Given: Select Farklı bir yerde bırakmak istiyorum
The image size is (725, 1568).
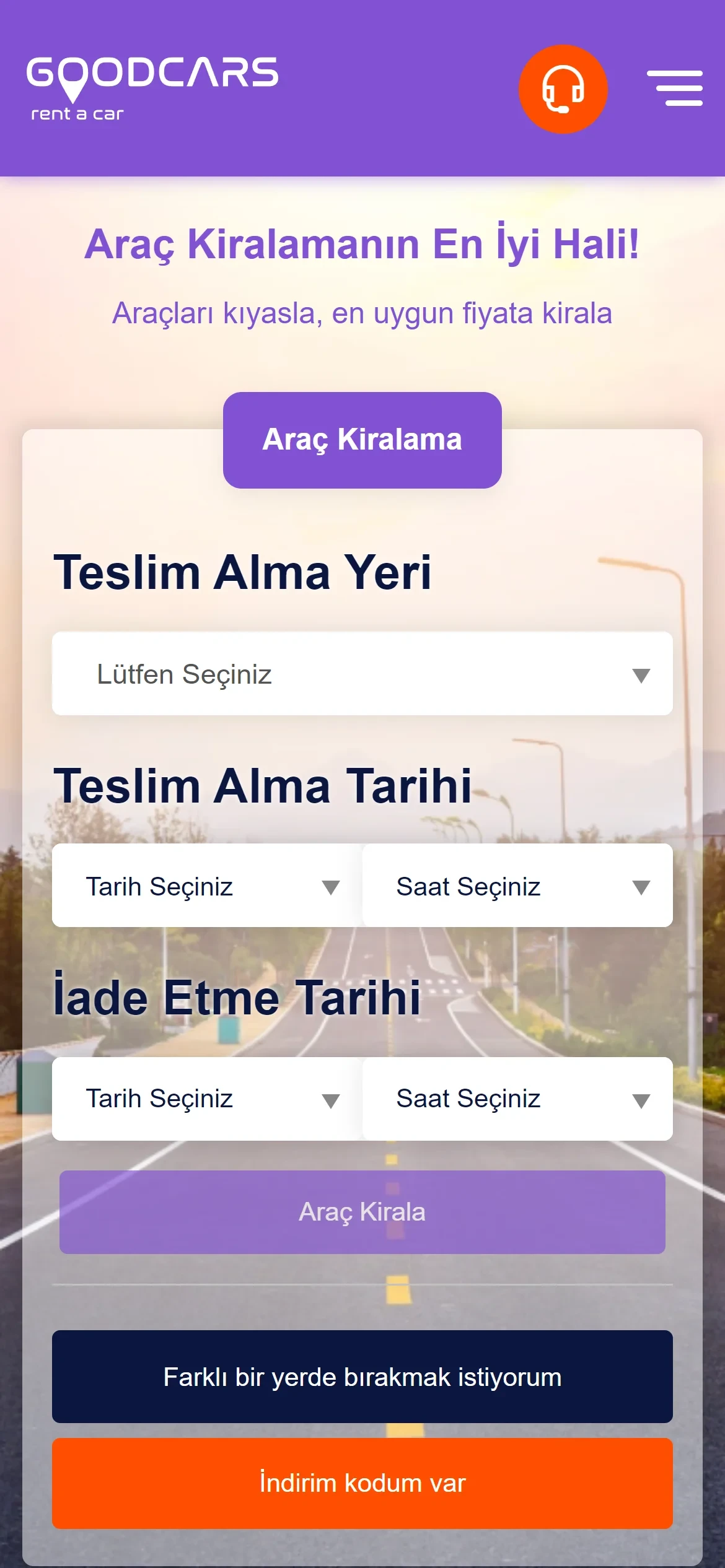Looking at the screenshot, I should [362, 1377].
